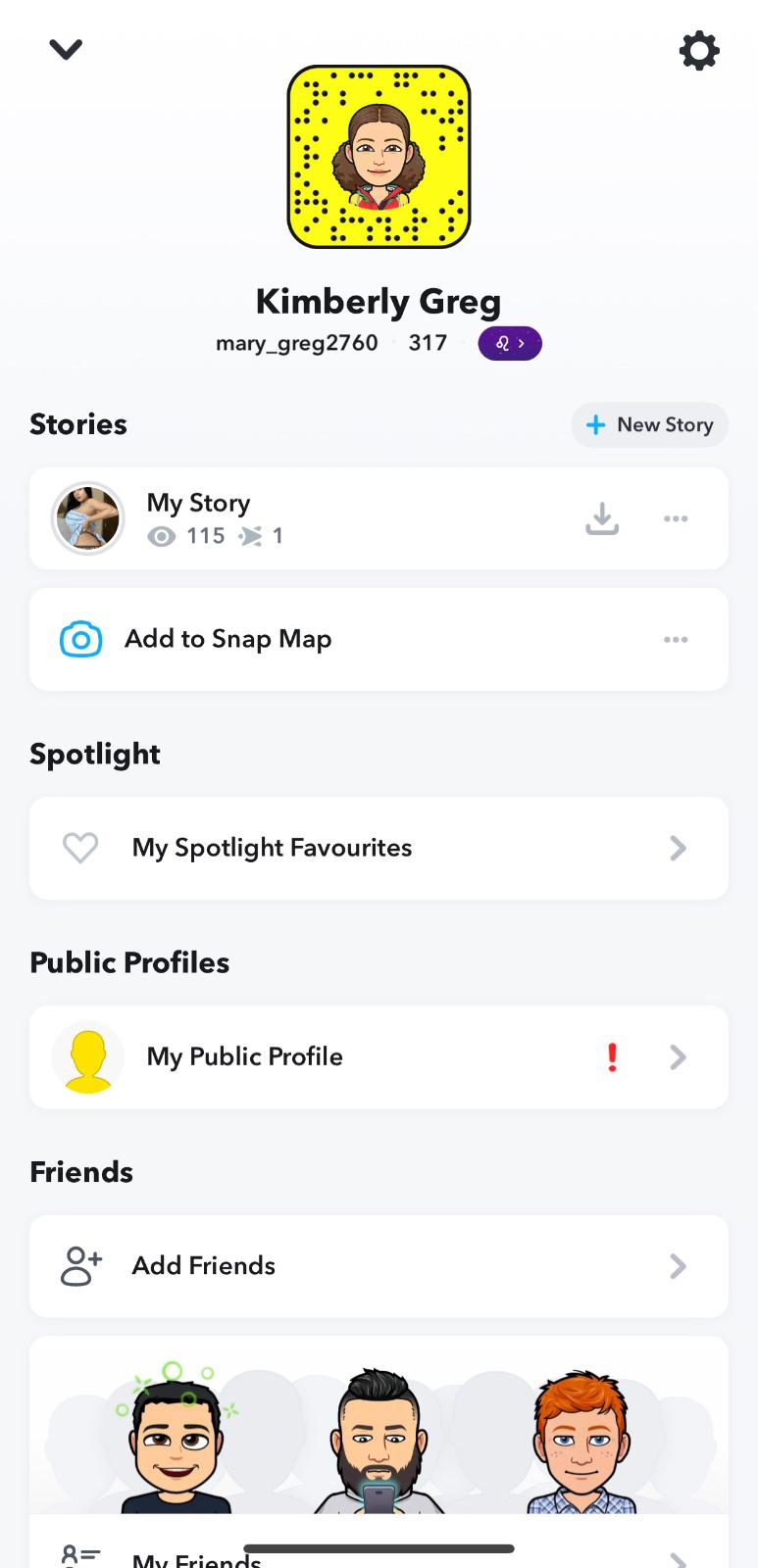The image size is (758, 1568).
Task: View My Story
Action: click(x=196, y=518)
